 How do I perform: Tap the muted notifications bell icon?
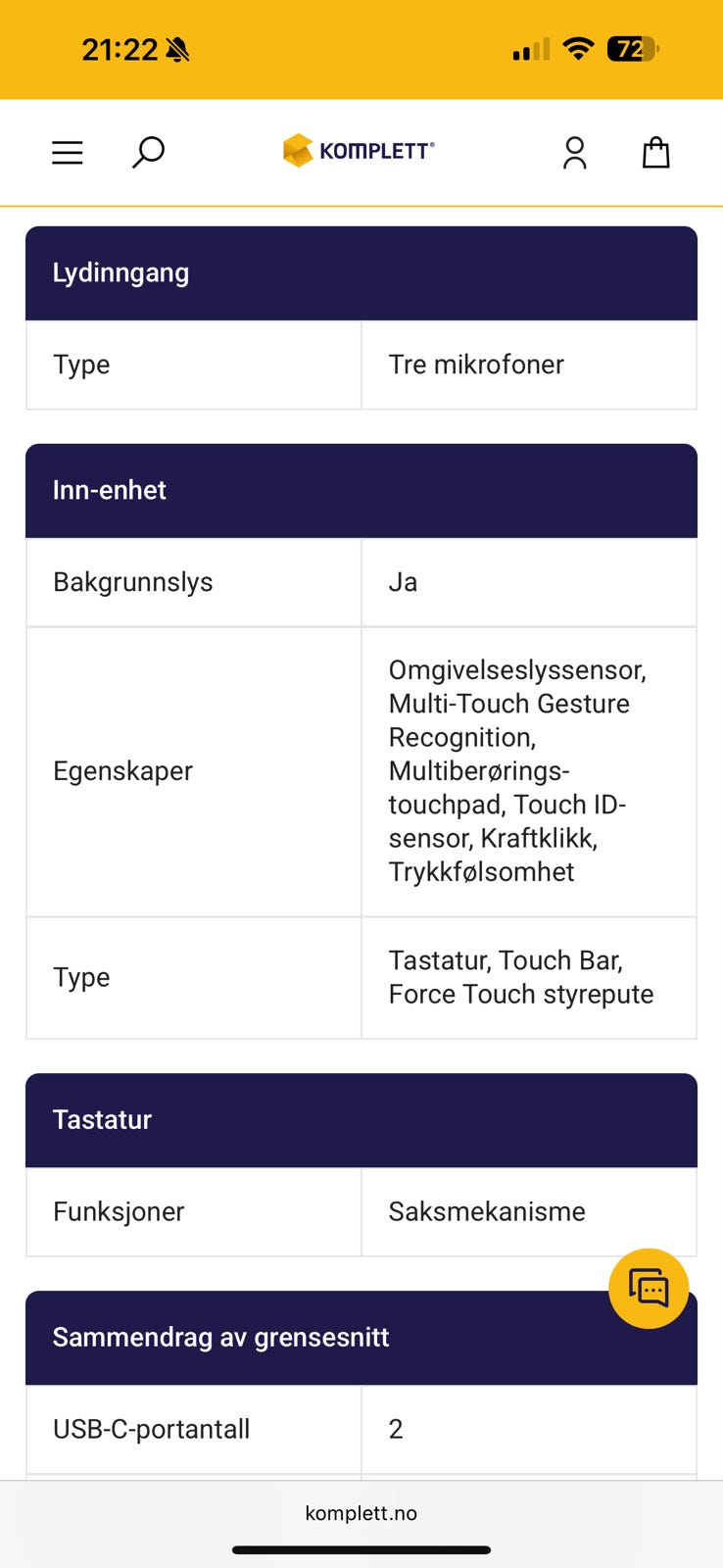click(177, 47)
